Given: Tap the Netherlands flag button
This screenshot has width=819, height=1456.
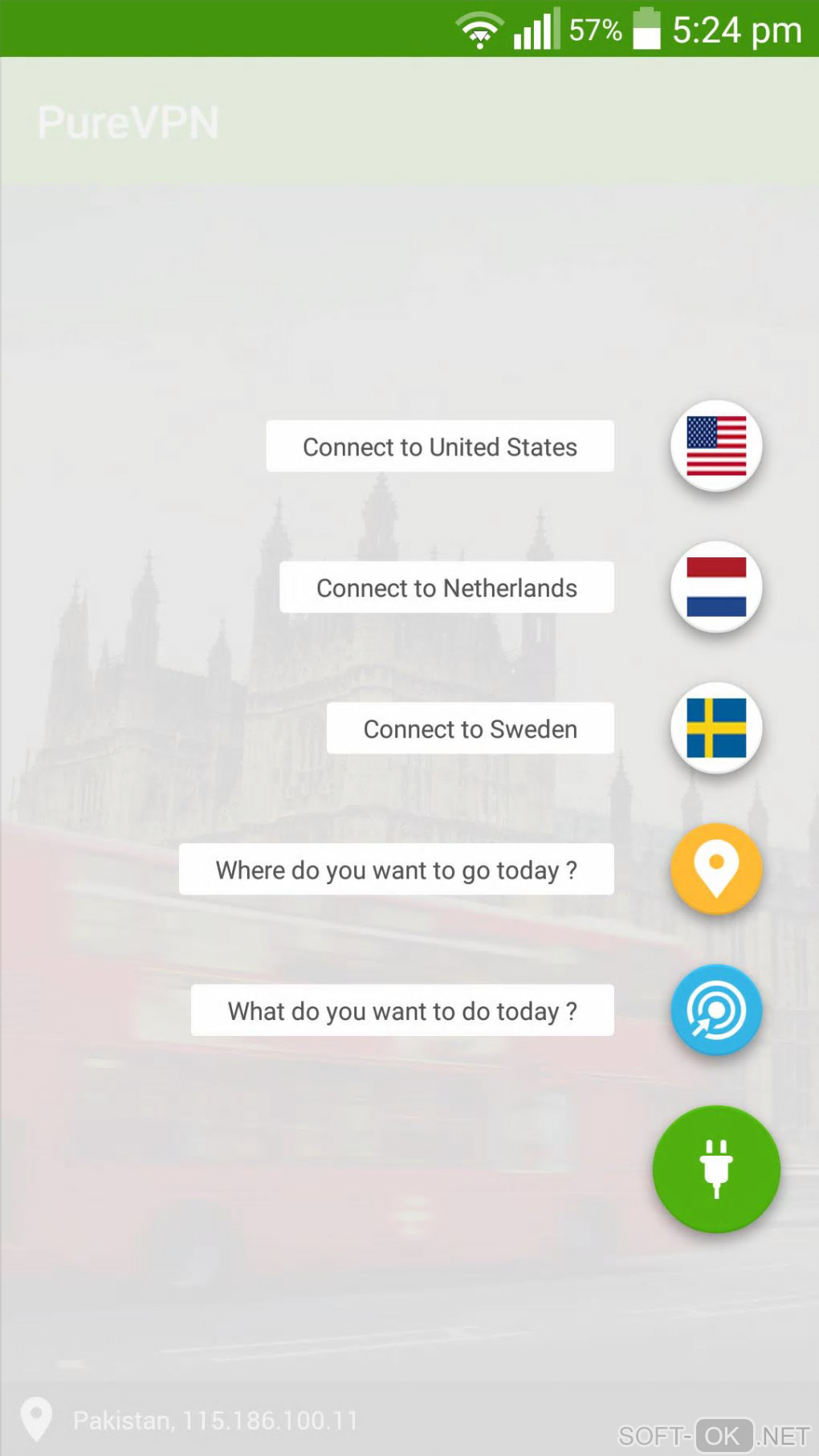Looking at the screenshot, I should click(x=715, y=587).
